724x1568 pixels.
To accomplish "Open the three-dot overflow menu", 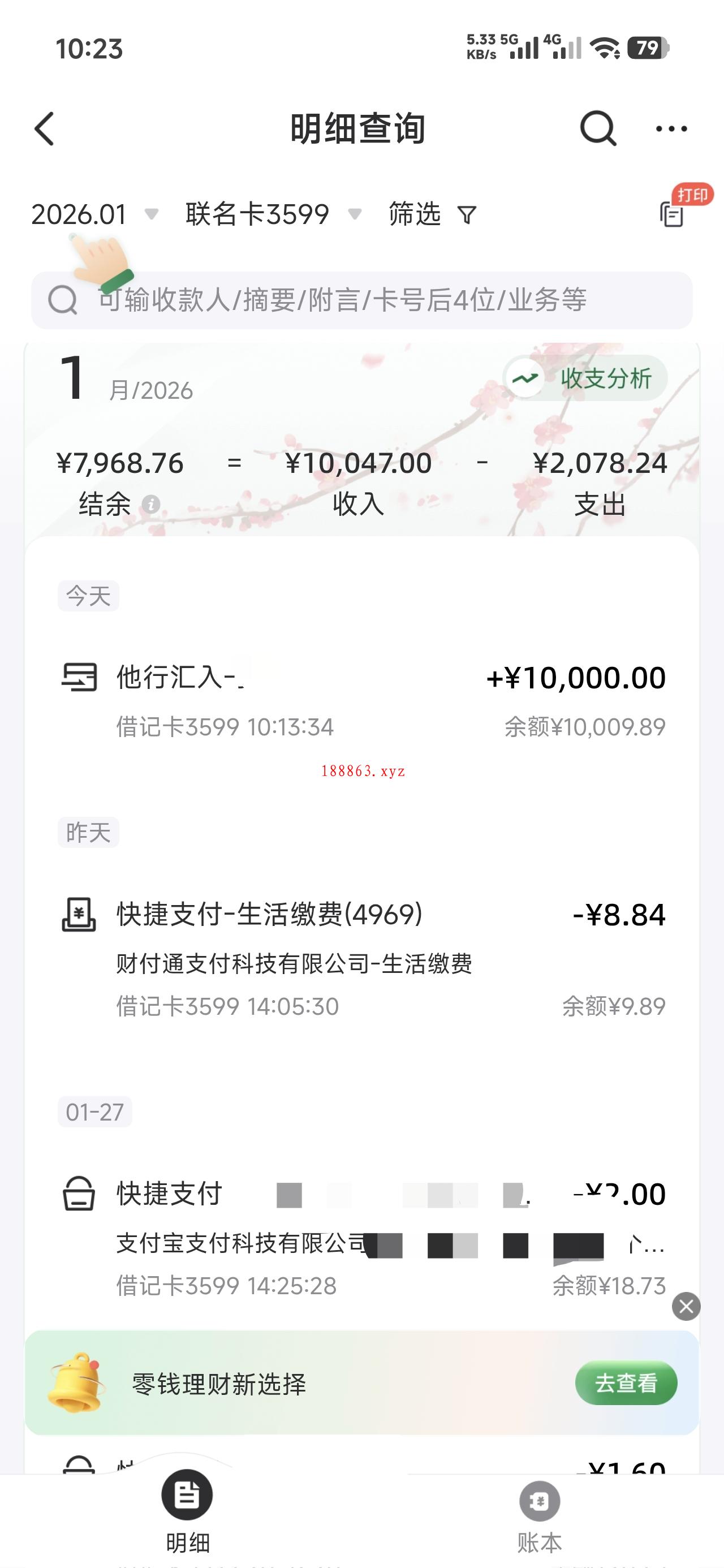I will (x=671, y=128).
